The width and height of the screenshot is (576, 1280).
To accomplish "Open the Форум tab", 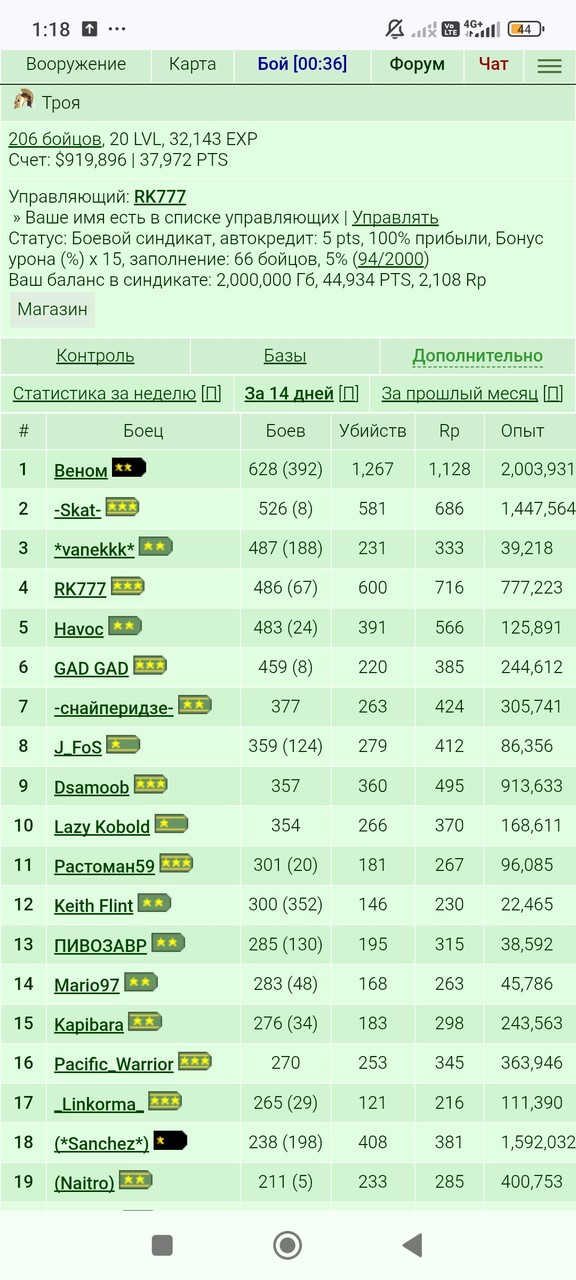I will [x=417, y=64].
